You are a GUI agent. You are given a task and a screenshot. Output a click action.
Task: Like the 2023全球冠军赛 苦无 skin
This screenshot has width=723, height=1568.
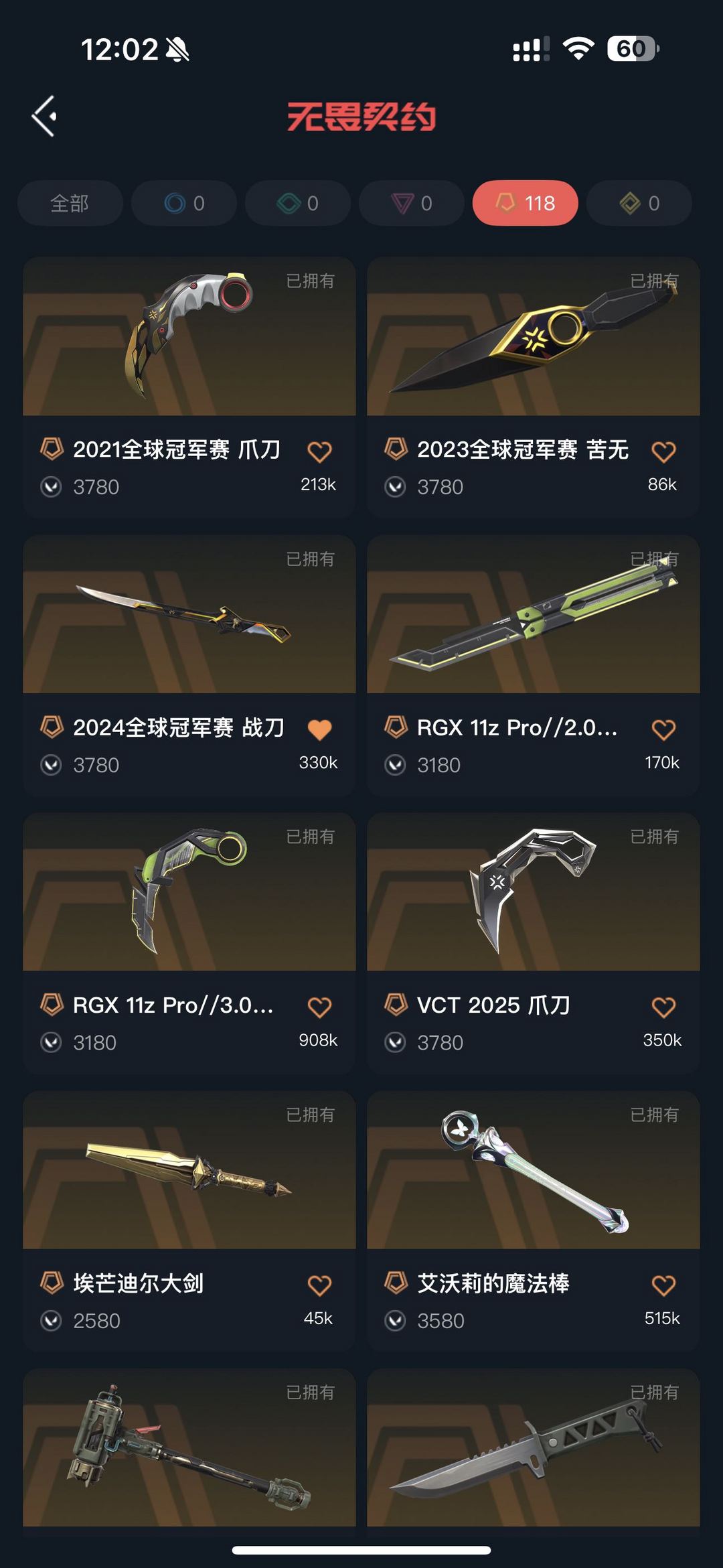tap(663, 452)
